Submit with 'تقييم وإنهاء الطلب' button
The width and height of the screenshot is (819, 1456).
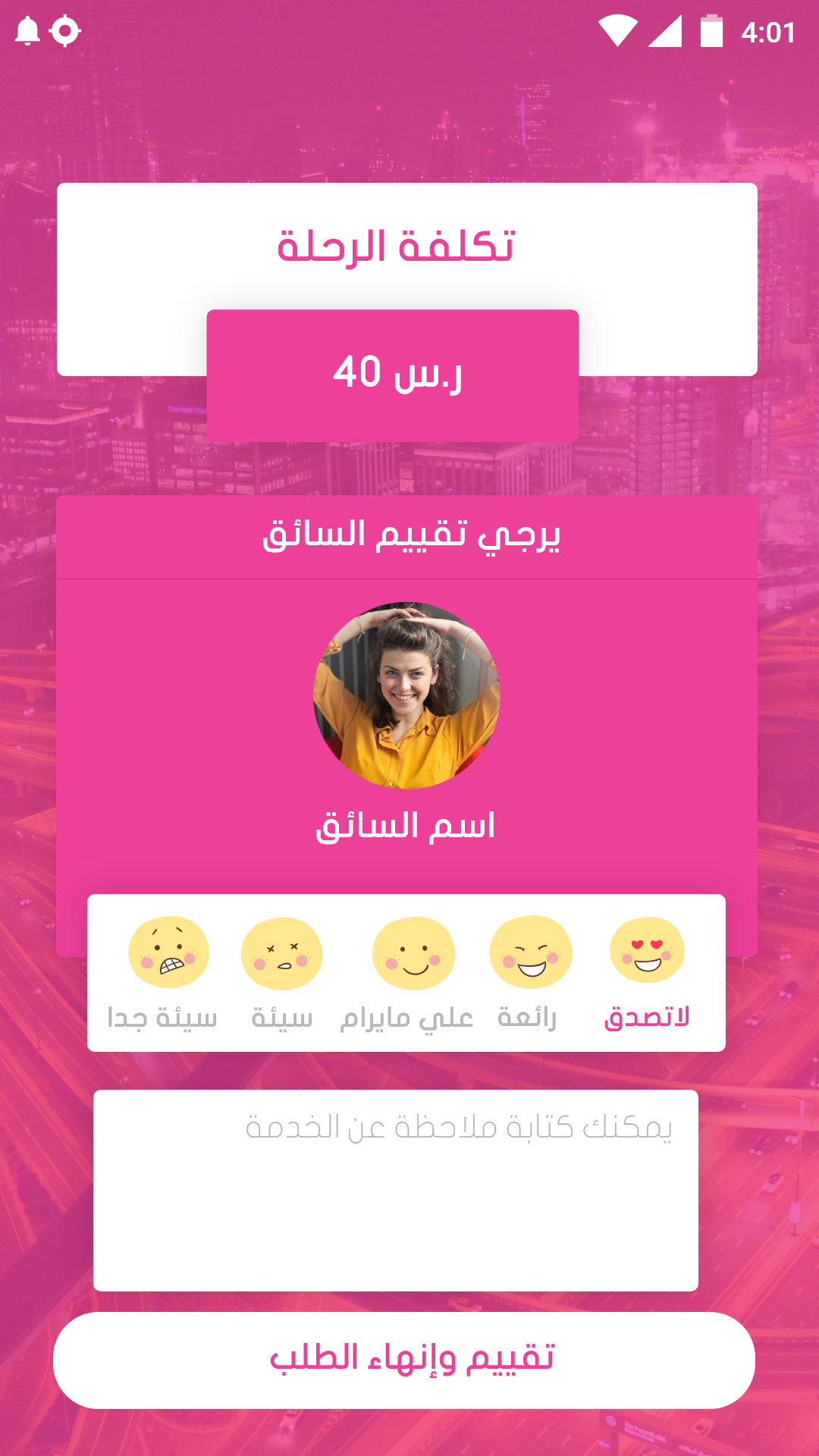coord(404,1360)
